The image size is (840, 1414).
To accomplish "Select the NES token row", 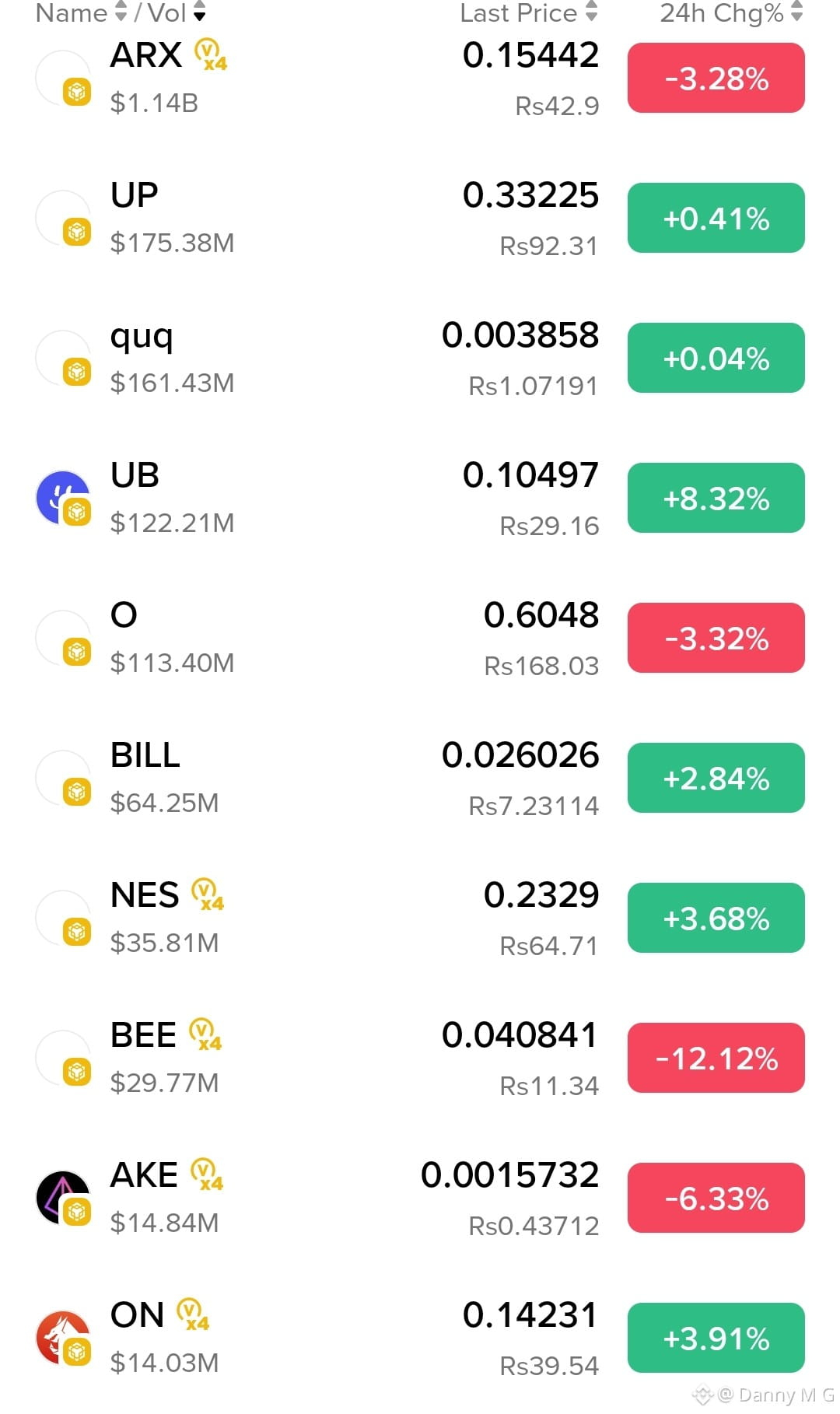I will pos(420,918).
